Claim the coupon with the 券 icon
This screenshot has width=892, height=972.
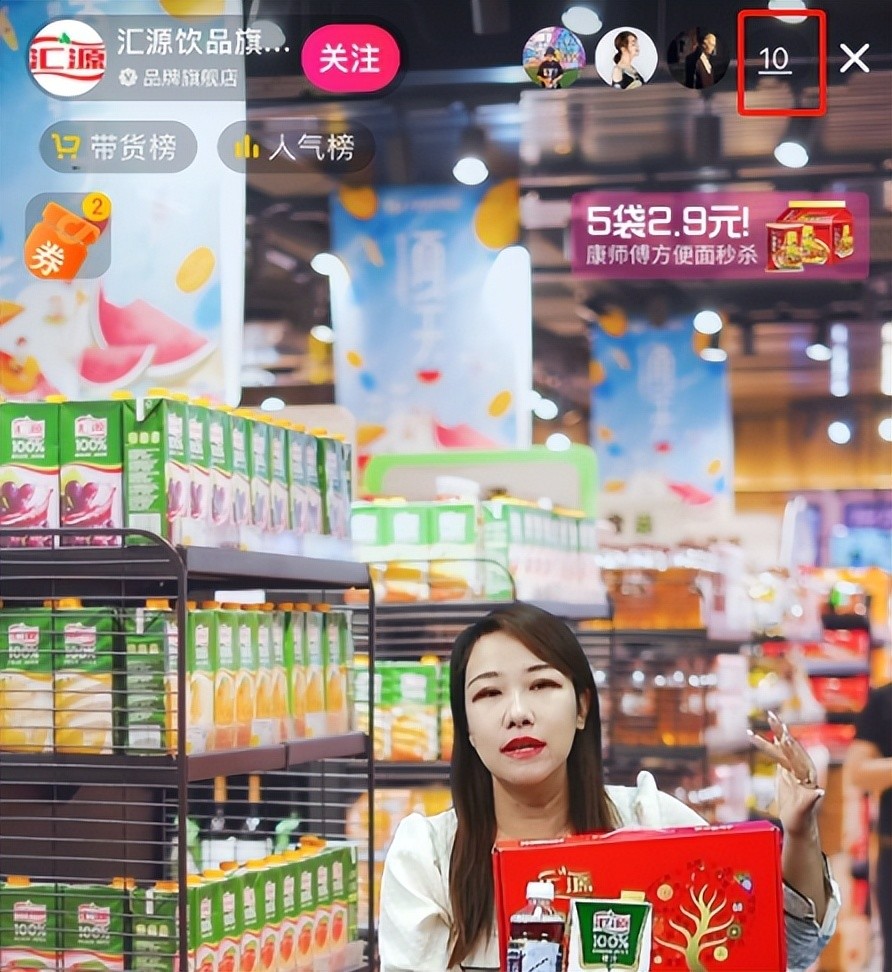[x=67, y=236]
